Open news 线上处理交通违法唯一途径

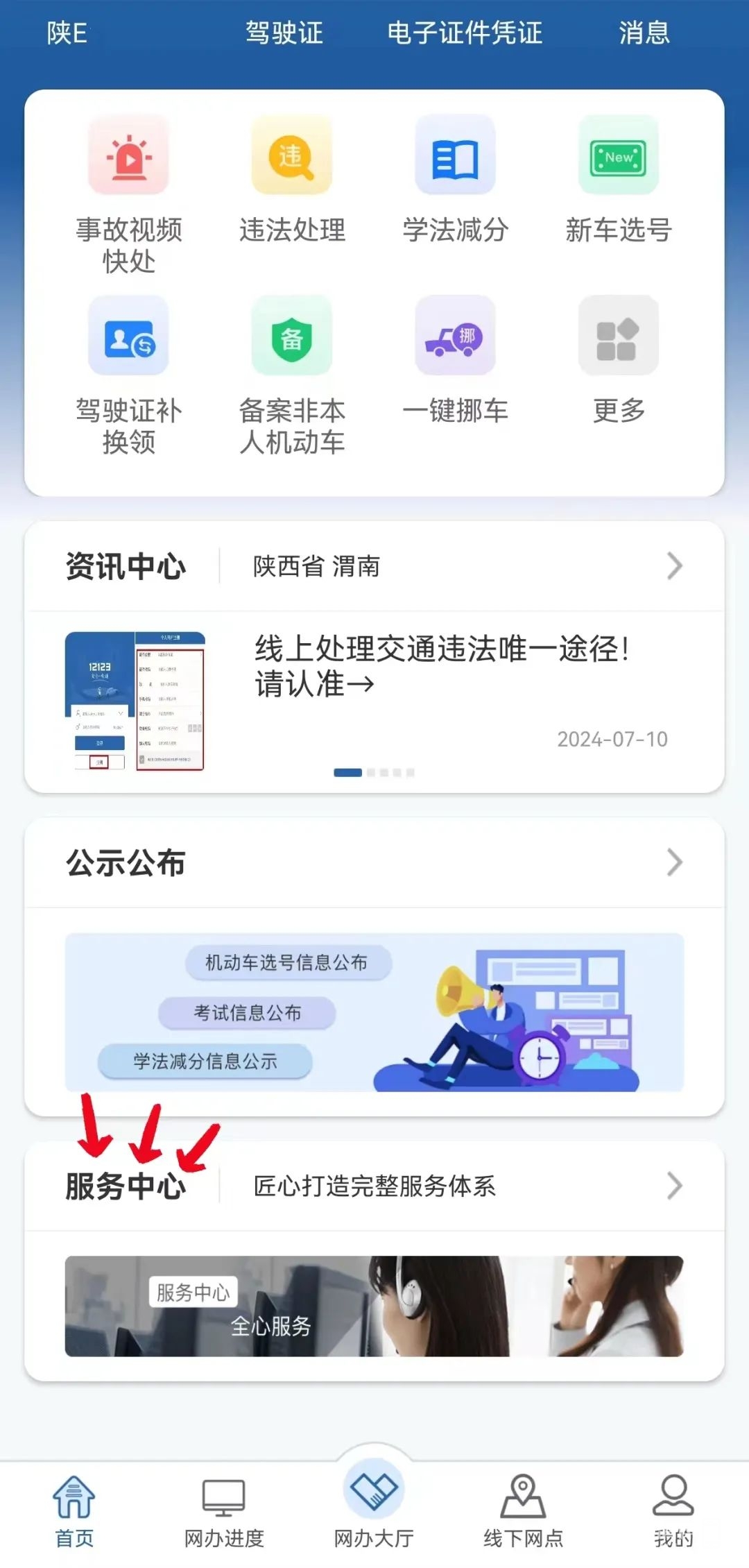tap(441, 666)
